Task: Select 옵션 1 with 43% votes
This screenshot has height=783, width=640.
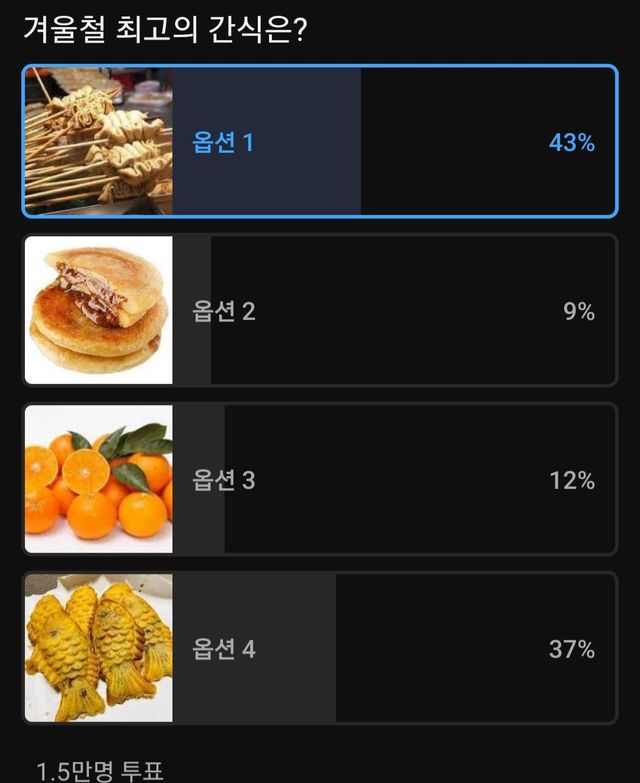Action: click(x=320, y=142)
